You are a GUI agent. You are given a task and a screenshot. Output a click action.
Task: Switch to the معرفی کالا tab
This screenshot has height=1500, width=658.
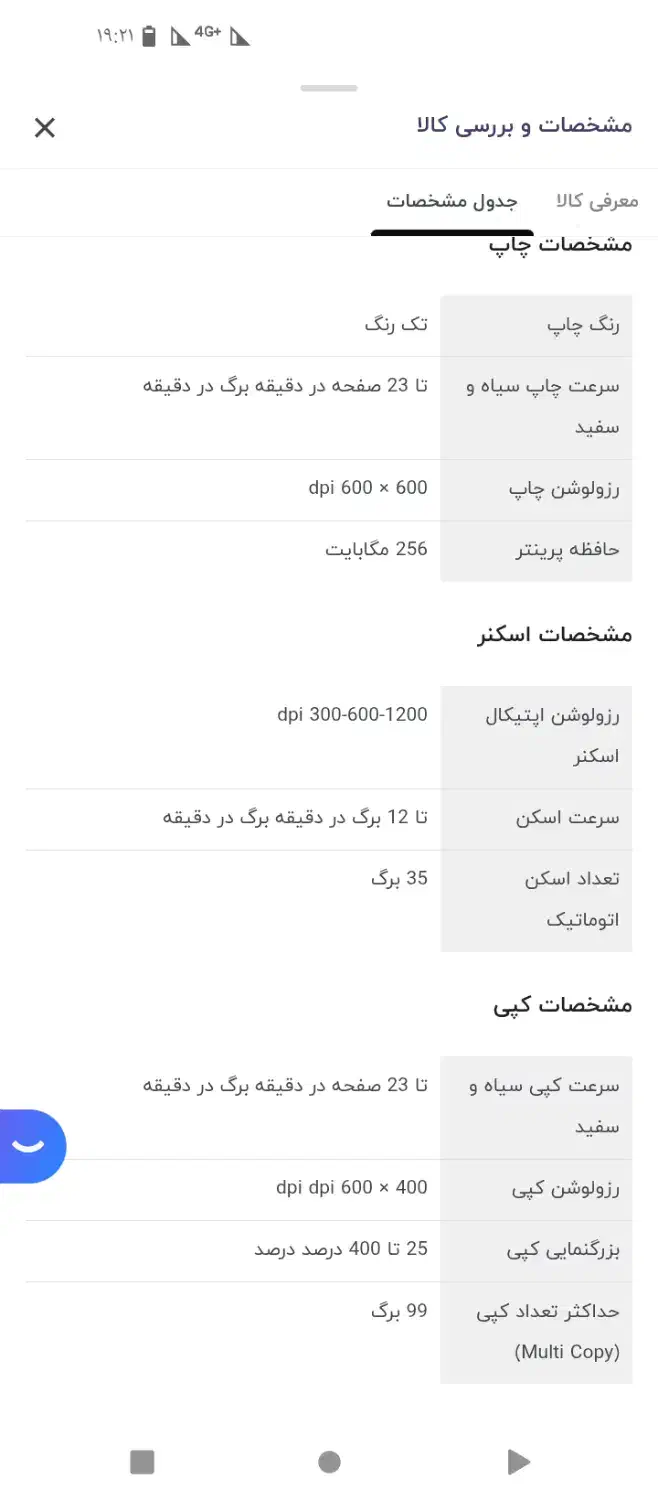click(597, 201)
